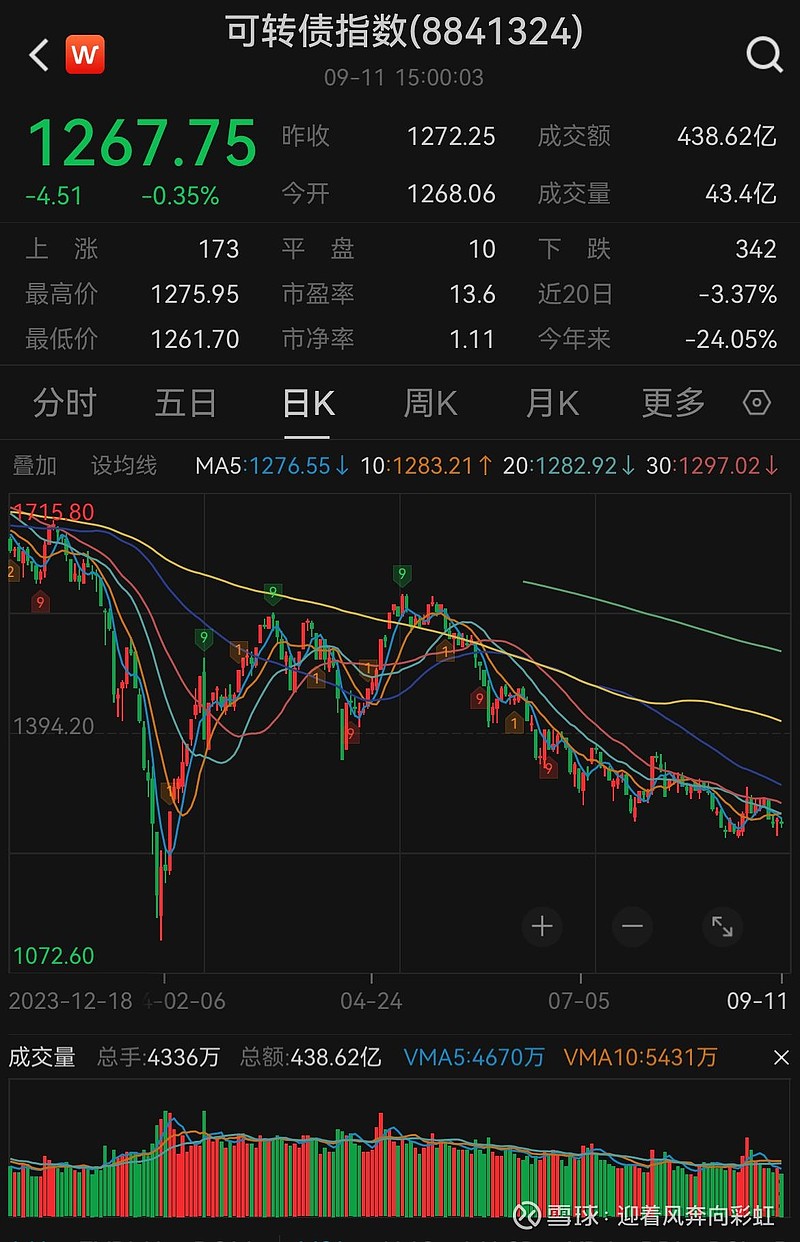The width and height of the screenshot is (800, 1242).
Task: Tap the green current price 1267.75
Action: point(143,143)
